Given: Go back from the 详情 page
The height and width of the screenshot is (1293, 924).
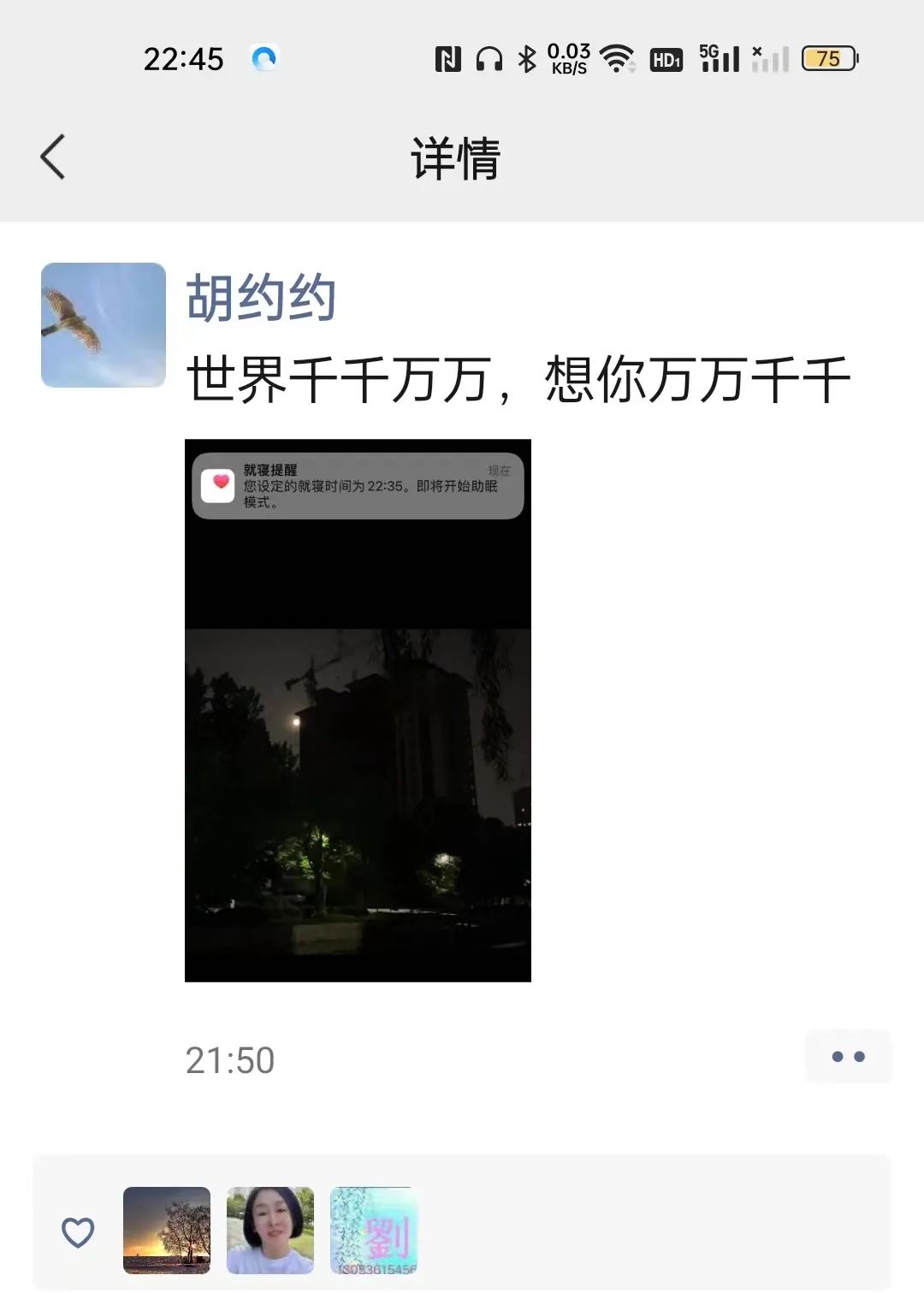Looking at the screenshot, I should point(53,157).
